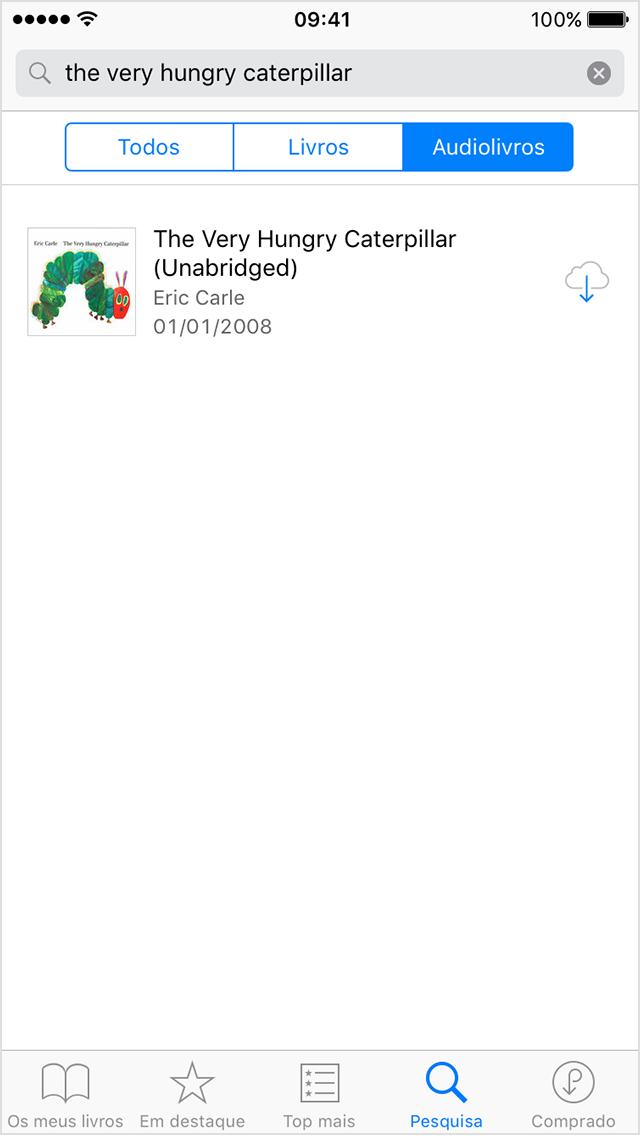Open the Em destaque tab
The height and width of the screenshot is (1136, 640).
pyautogui.click(x=192, y=1094)
